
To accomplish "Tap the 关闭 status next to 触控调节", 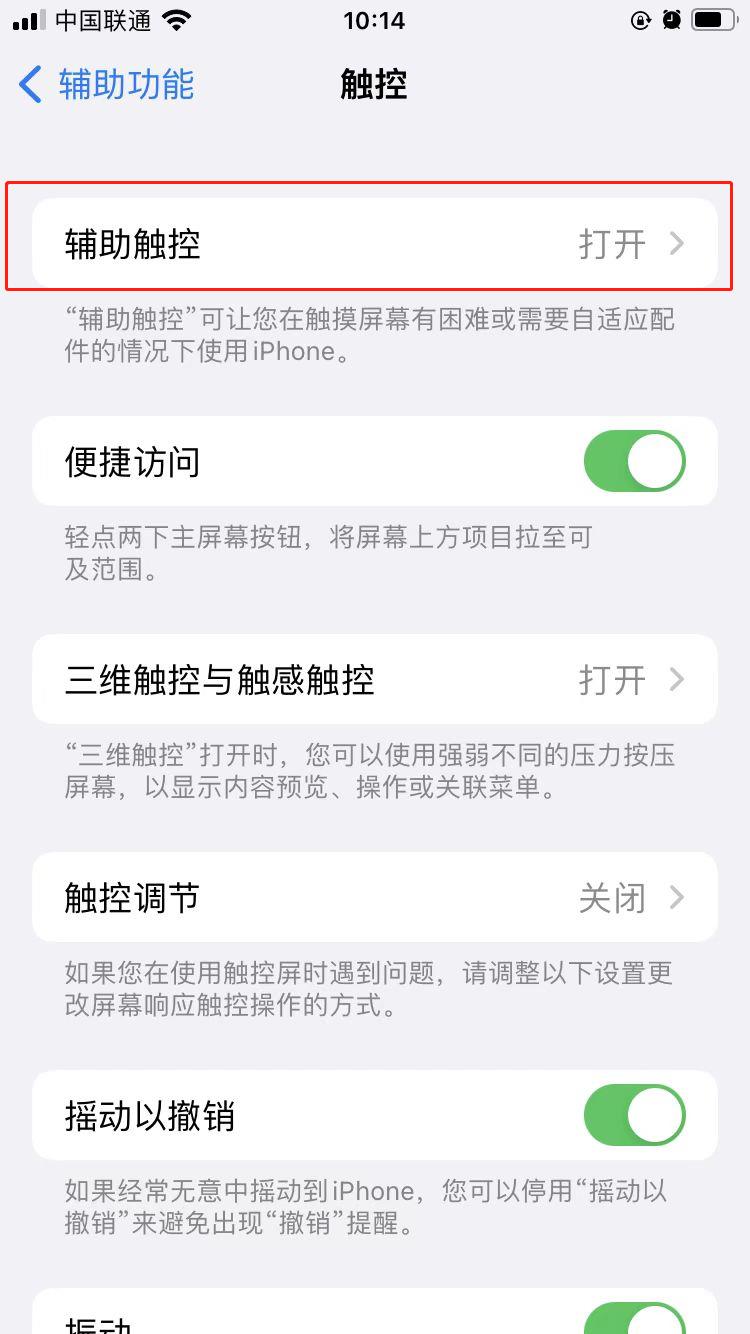I will coord(612,898).
